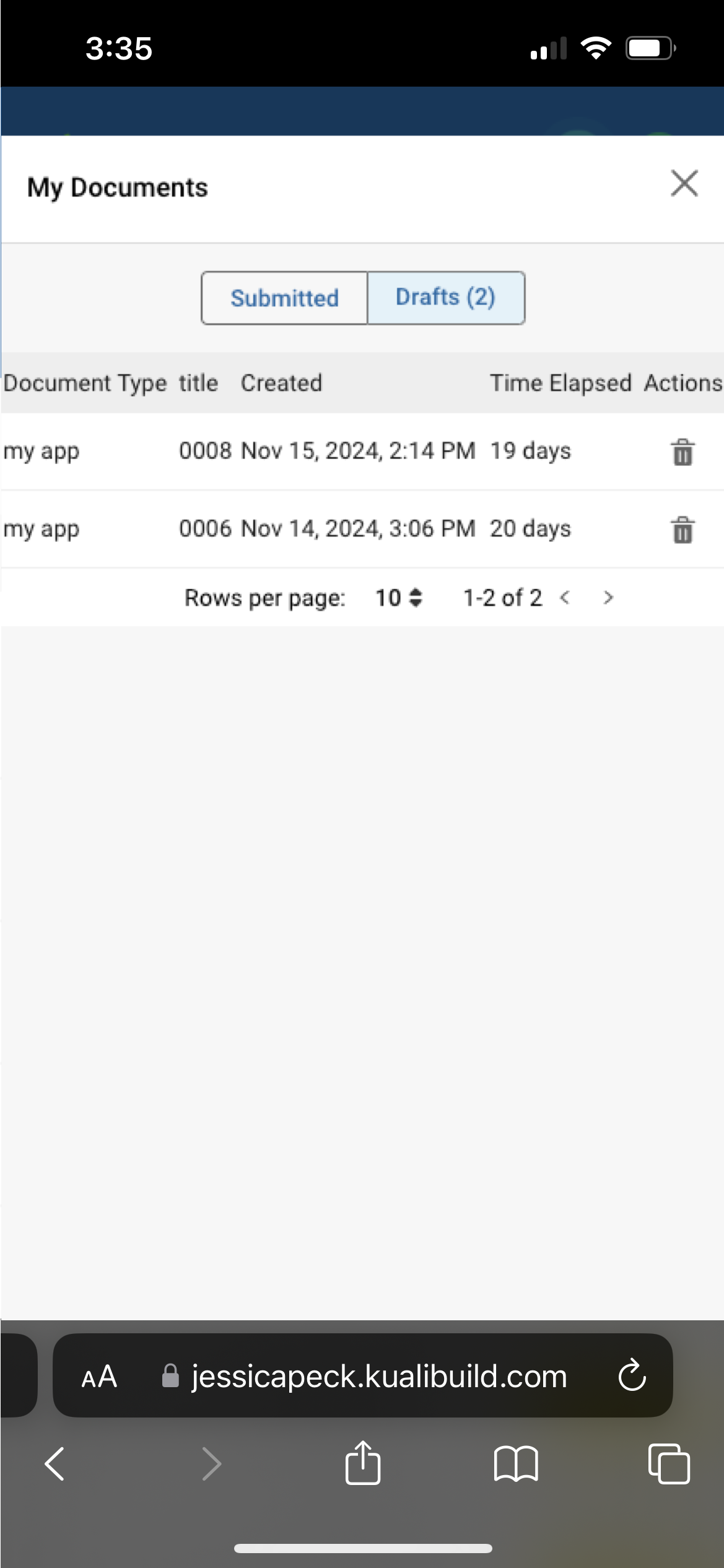Close the My Documents modal
The image size is (724, 1568).
[x=683, y=184]
